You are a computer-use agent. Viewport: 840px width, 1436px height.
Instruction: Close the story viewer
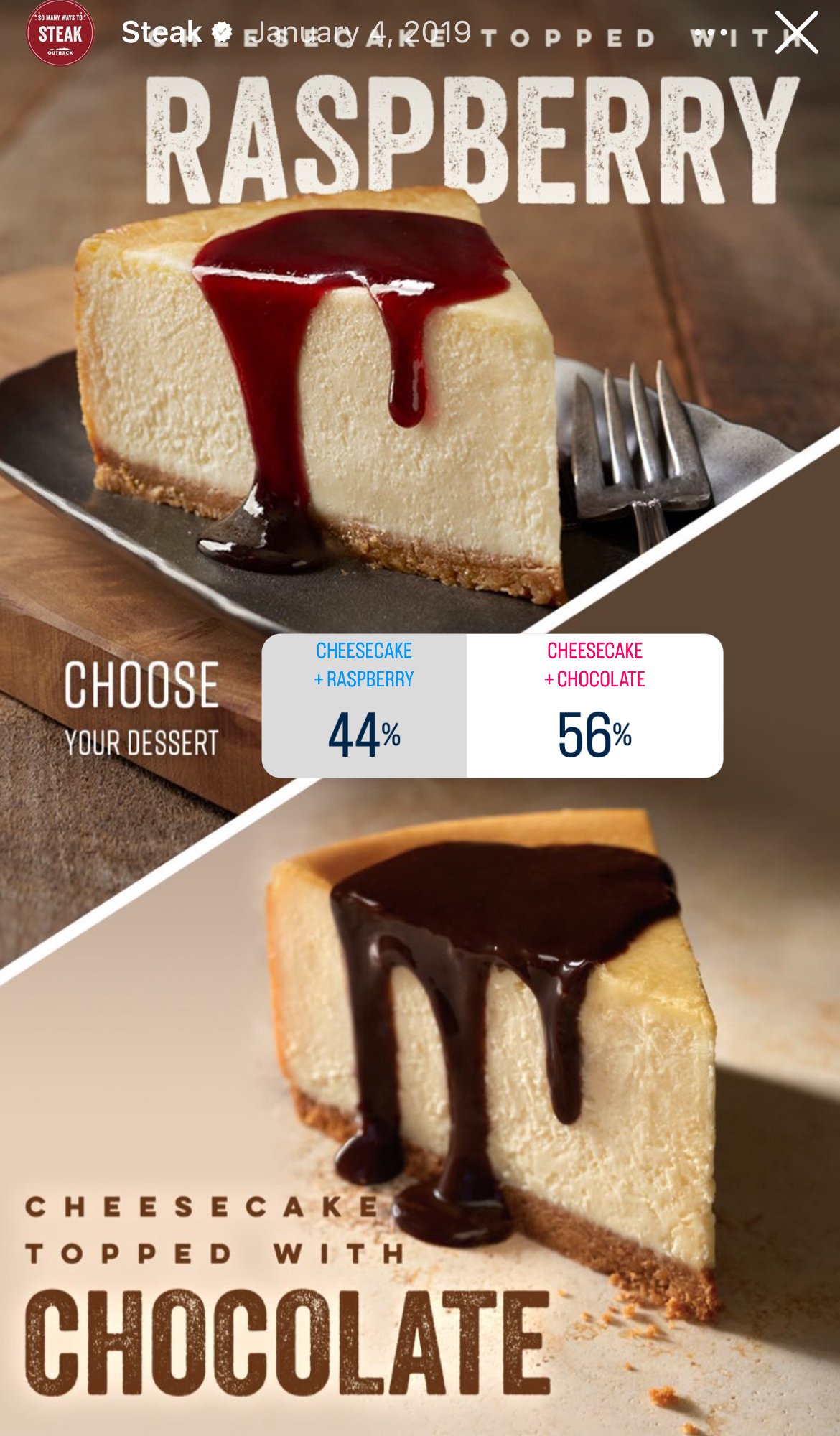tap(795, 32)
